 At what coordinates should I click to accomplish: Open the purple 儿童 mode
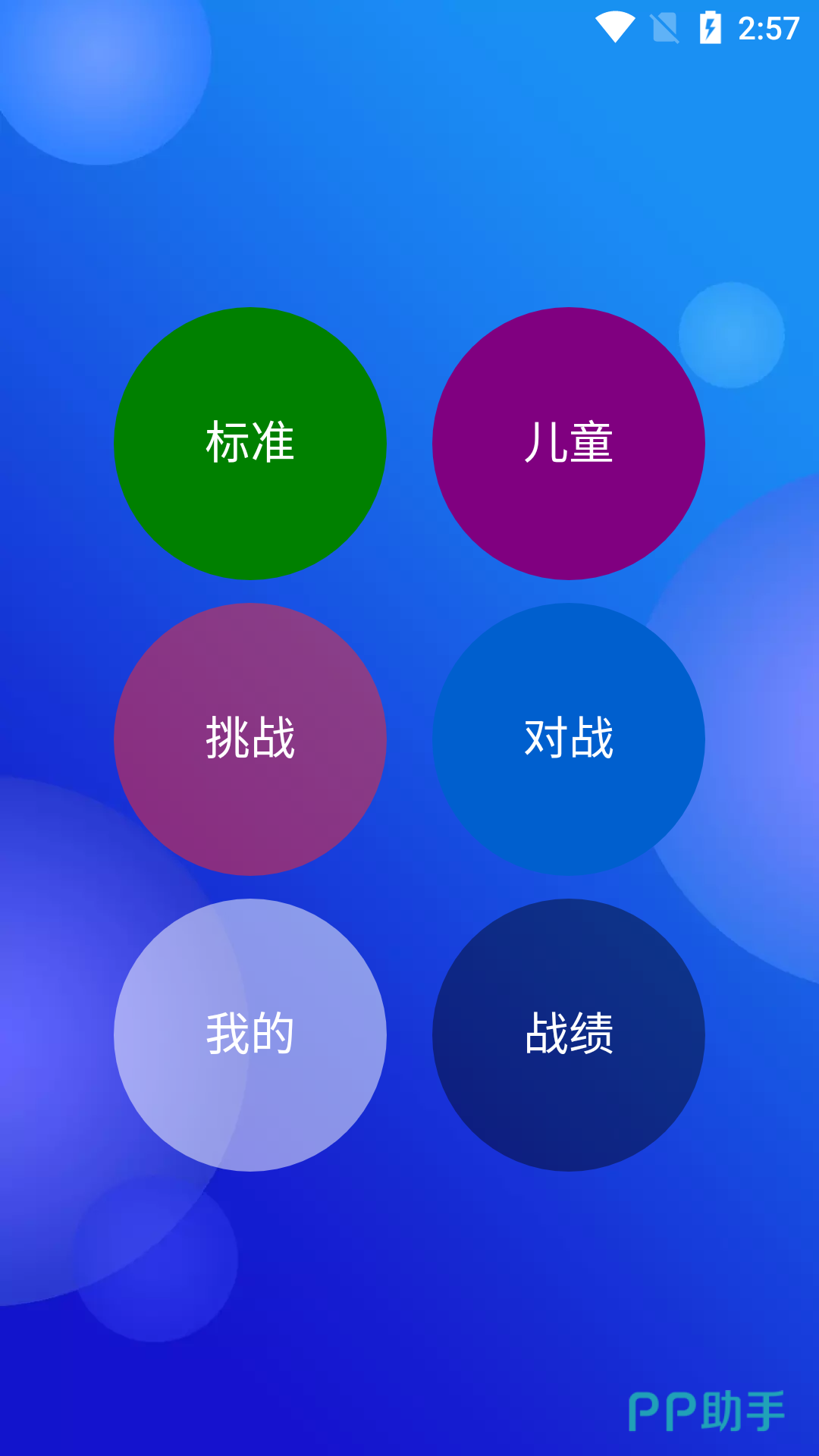[x=569, y=444]
